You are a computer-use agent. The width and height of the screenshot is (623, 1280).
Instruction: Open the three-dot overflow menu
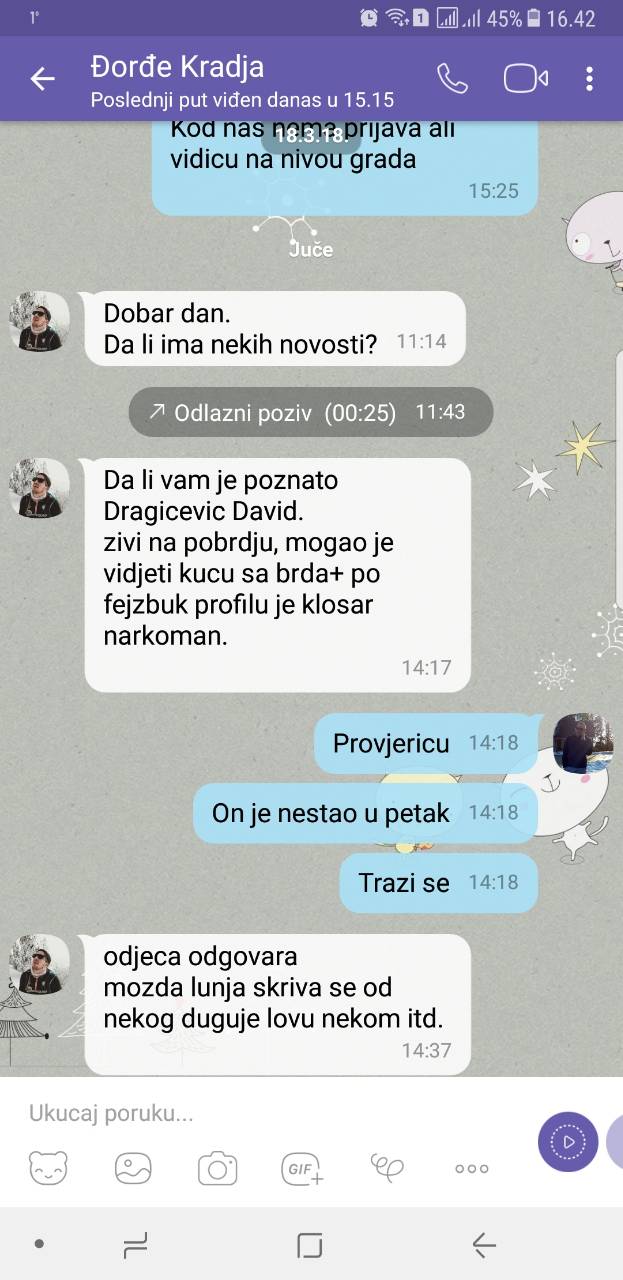(590, 78)
